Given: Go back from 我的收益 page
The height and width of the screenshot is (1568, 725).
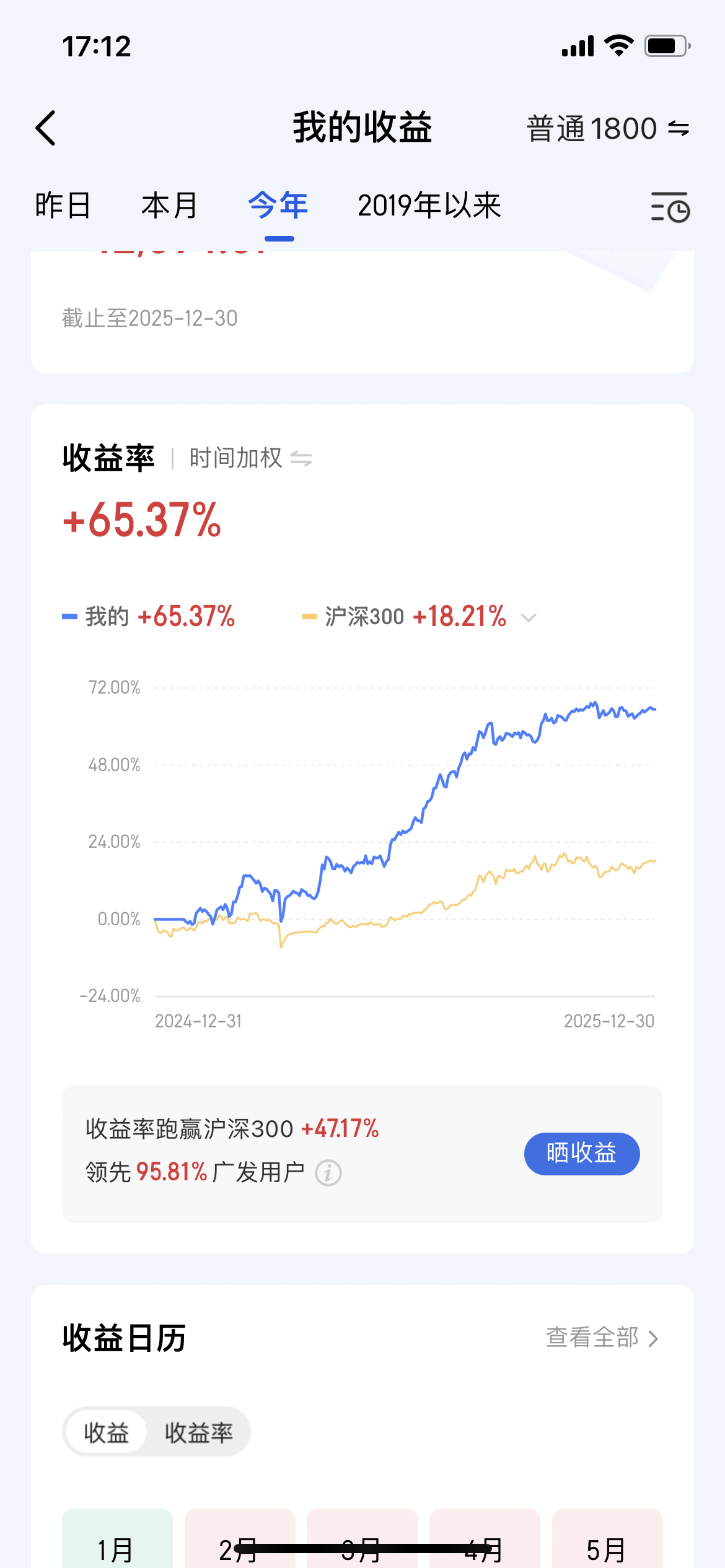Looking at the screenshot, I should [46, 128].
